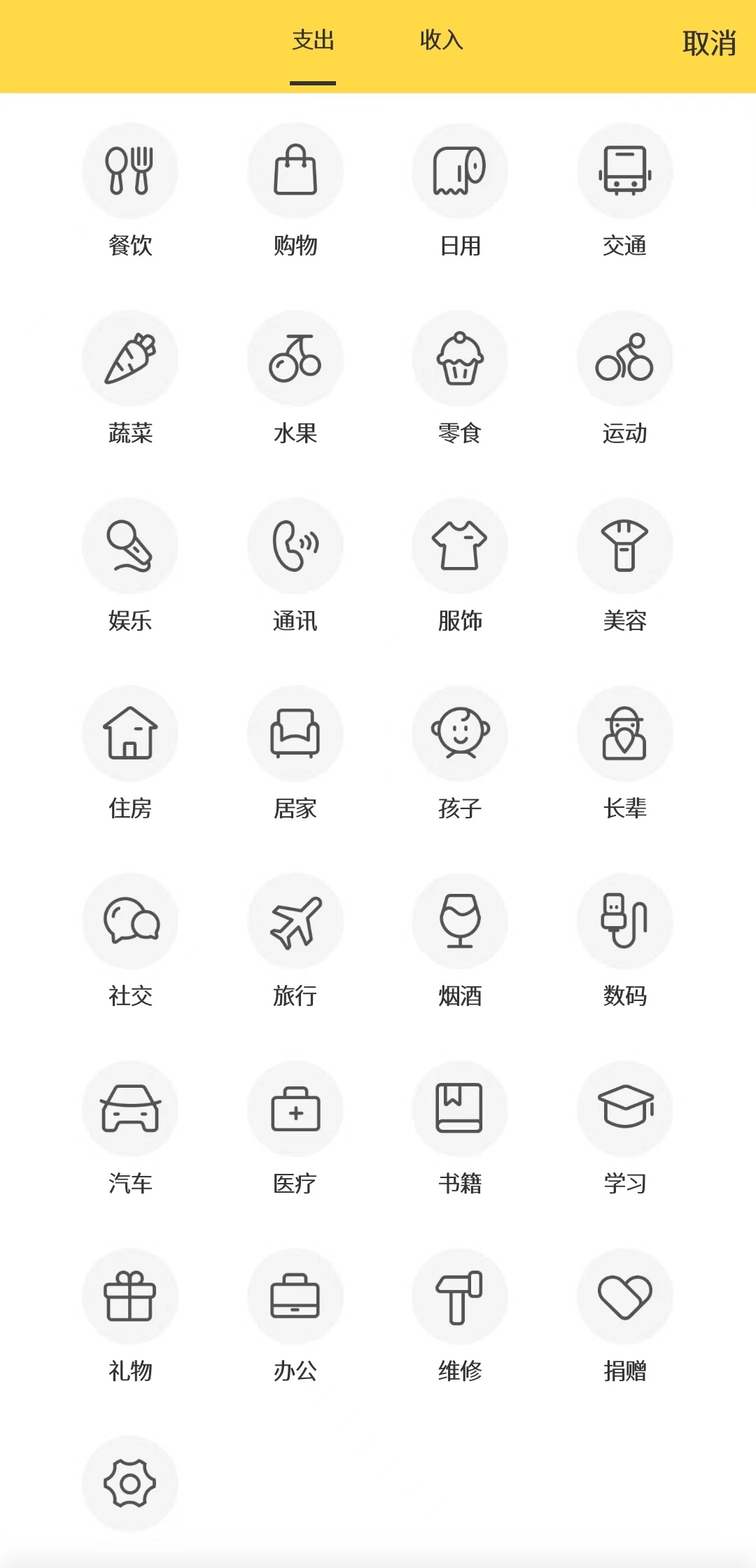
Task: Switch to the 收入 income tab
Action: pyautogui.click(x=442, y=41)
